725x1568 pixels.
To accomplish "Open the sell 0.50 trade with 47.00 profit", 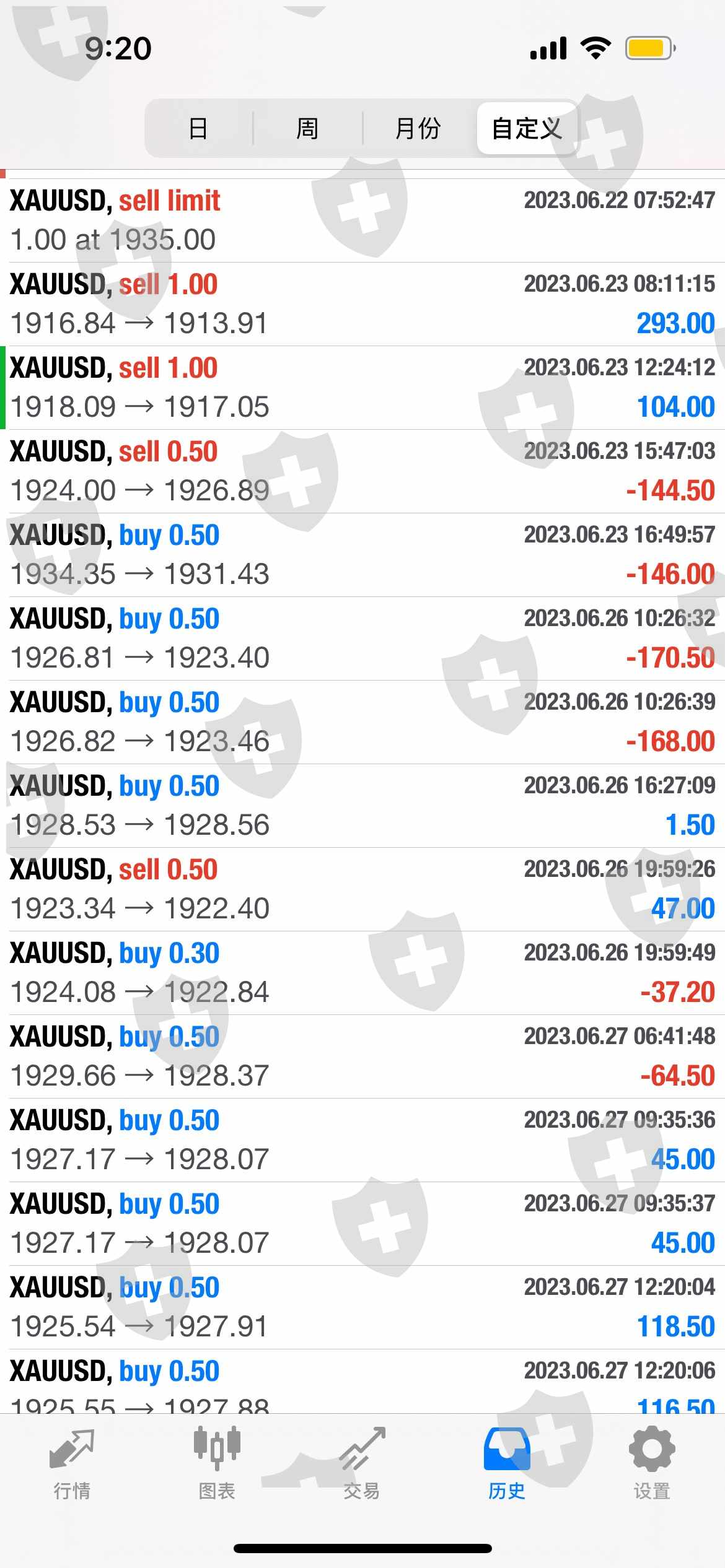I will coord(362,889).
